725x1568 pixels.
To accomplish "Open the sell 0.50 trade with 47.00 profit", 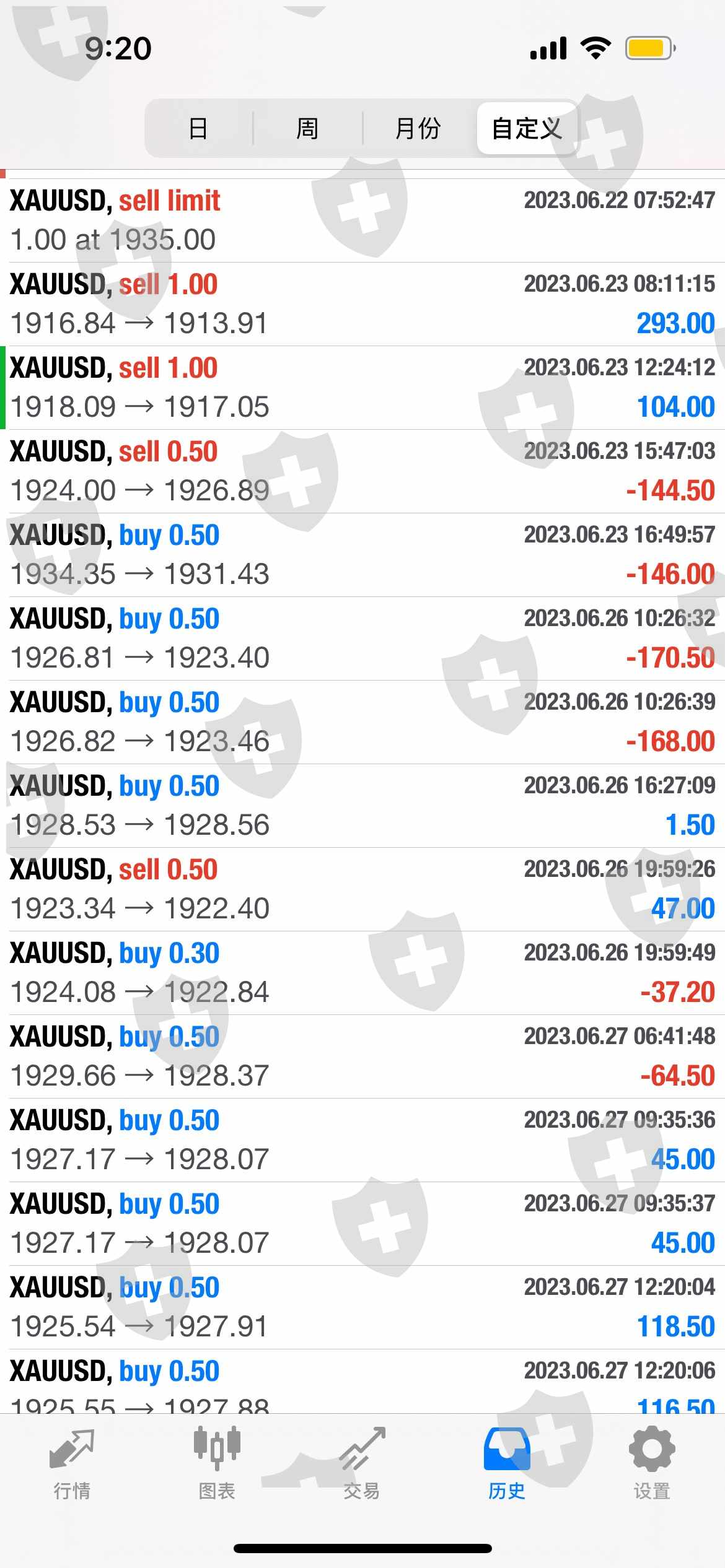I will coord(362,889).
